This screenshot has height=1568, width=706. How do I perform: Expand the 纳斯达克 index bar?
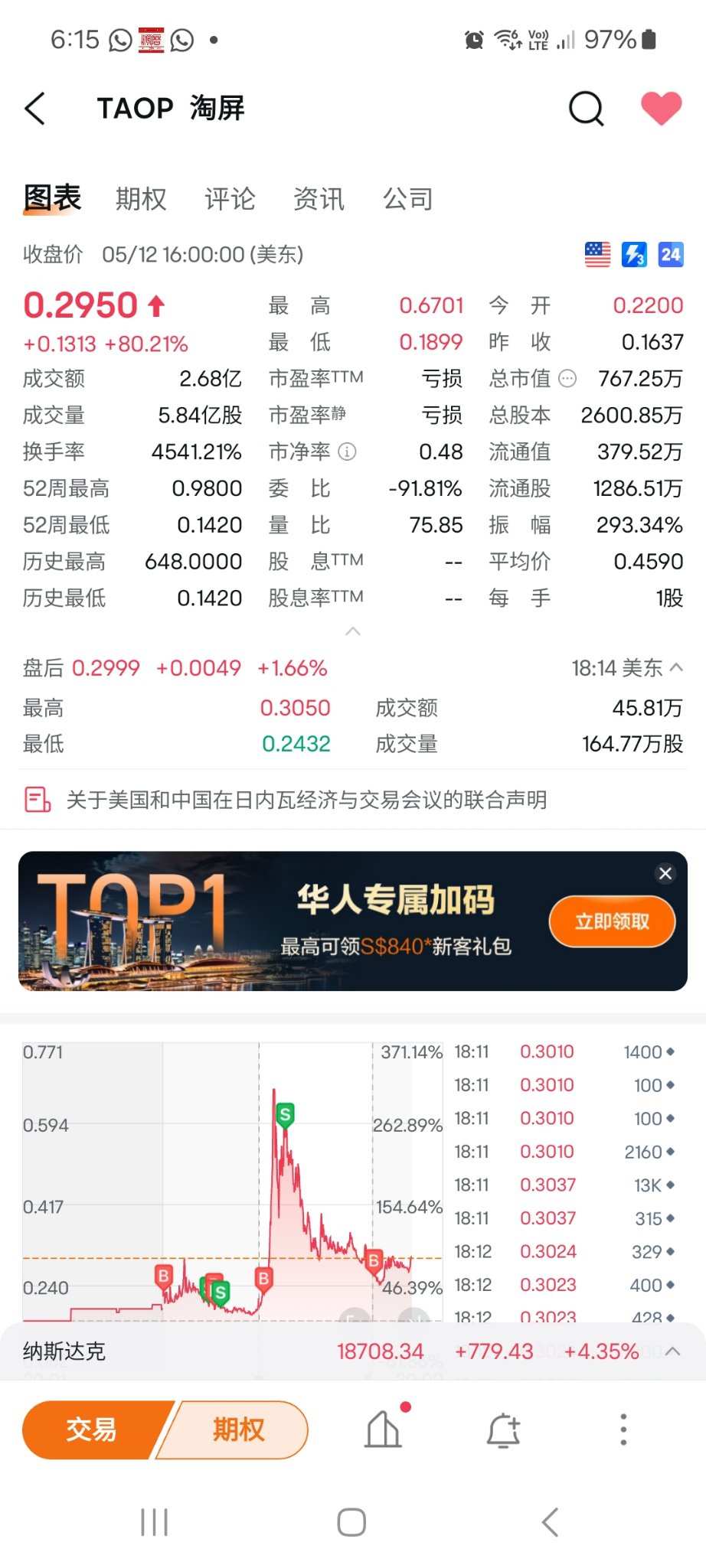(673, 1351)
